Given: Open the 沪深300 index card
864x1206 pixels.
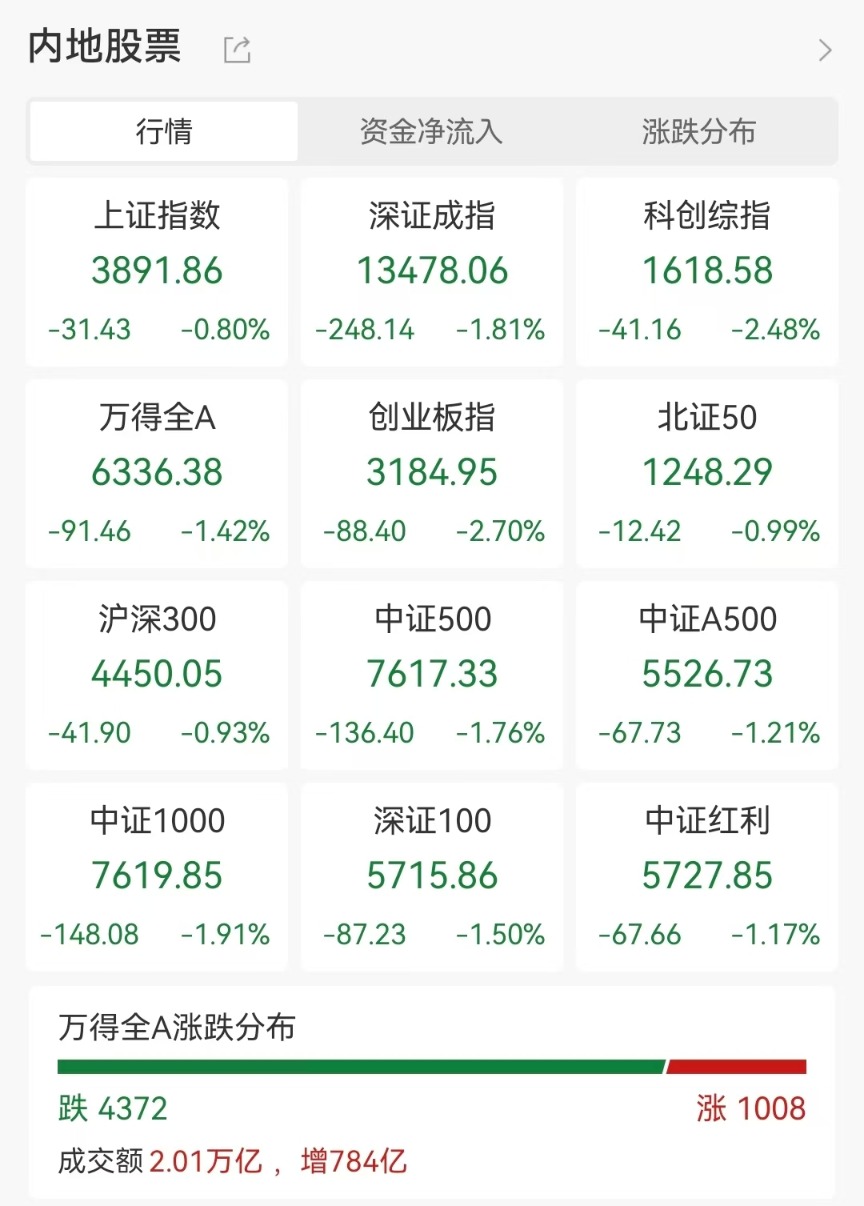Looking at the screenshot, I should tap(157, 675).
